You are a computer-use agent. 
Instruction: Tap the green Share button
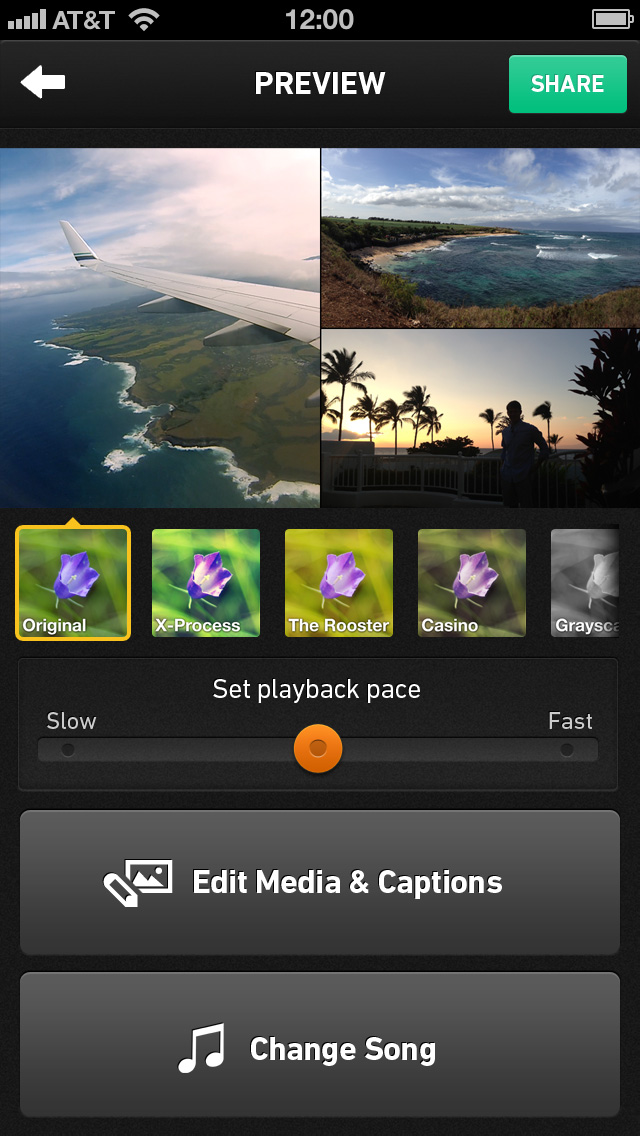(567, 84)
